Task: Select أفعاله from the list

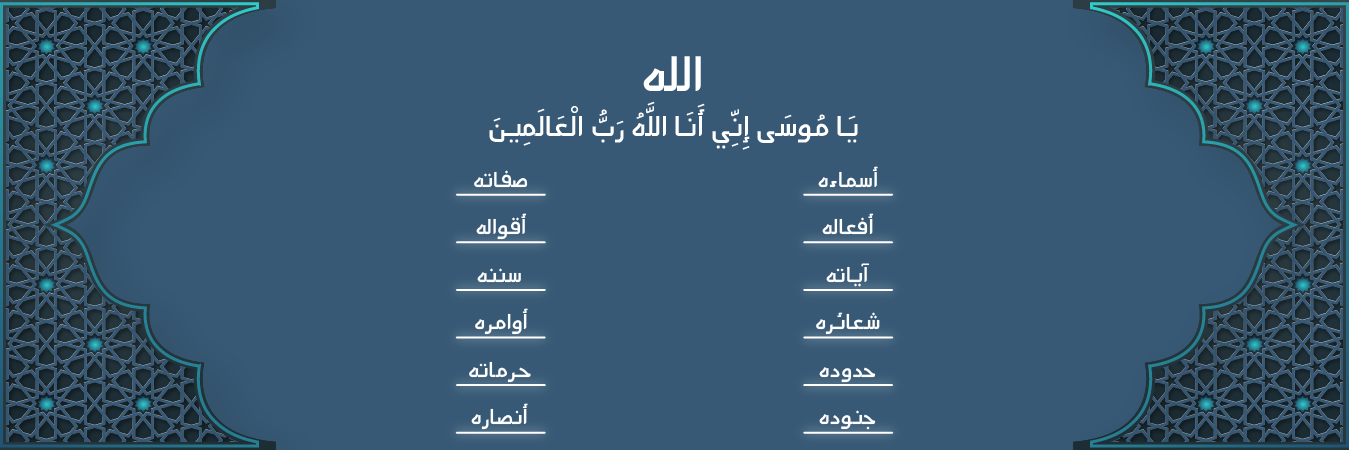Action: (x=848, y=228)
